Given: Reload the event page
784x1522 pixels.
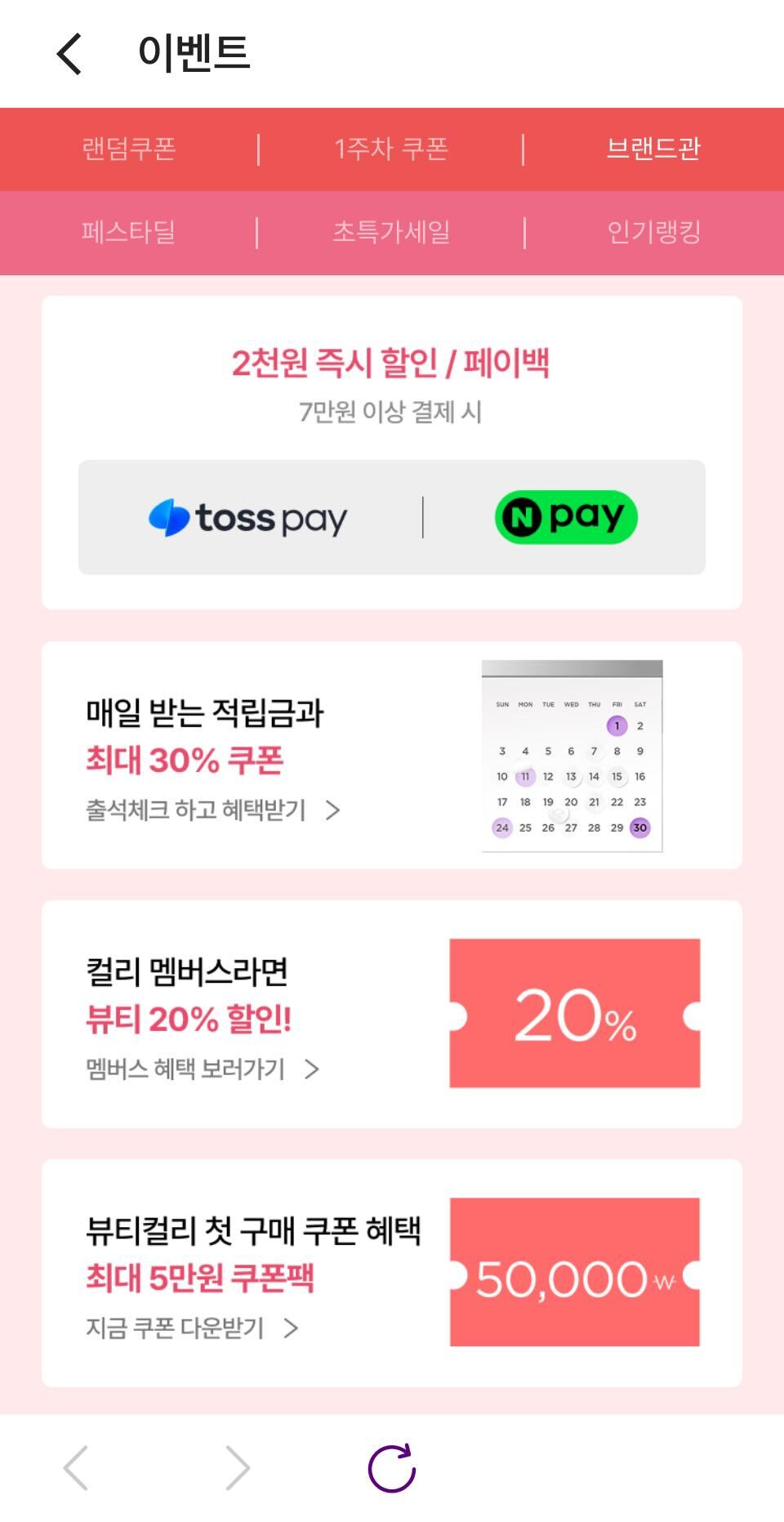Looking at the screenshot, I should coord(392,1468).
